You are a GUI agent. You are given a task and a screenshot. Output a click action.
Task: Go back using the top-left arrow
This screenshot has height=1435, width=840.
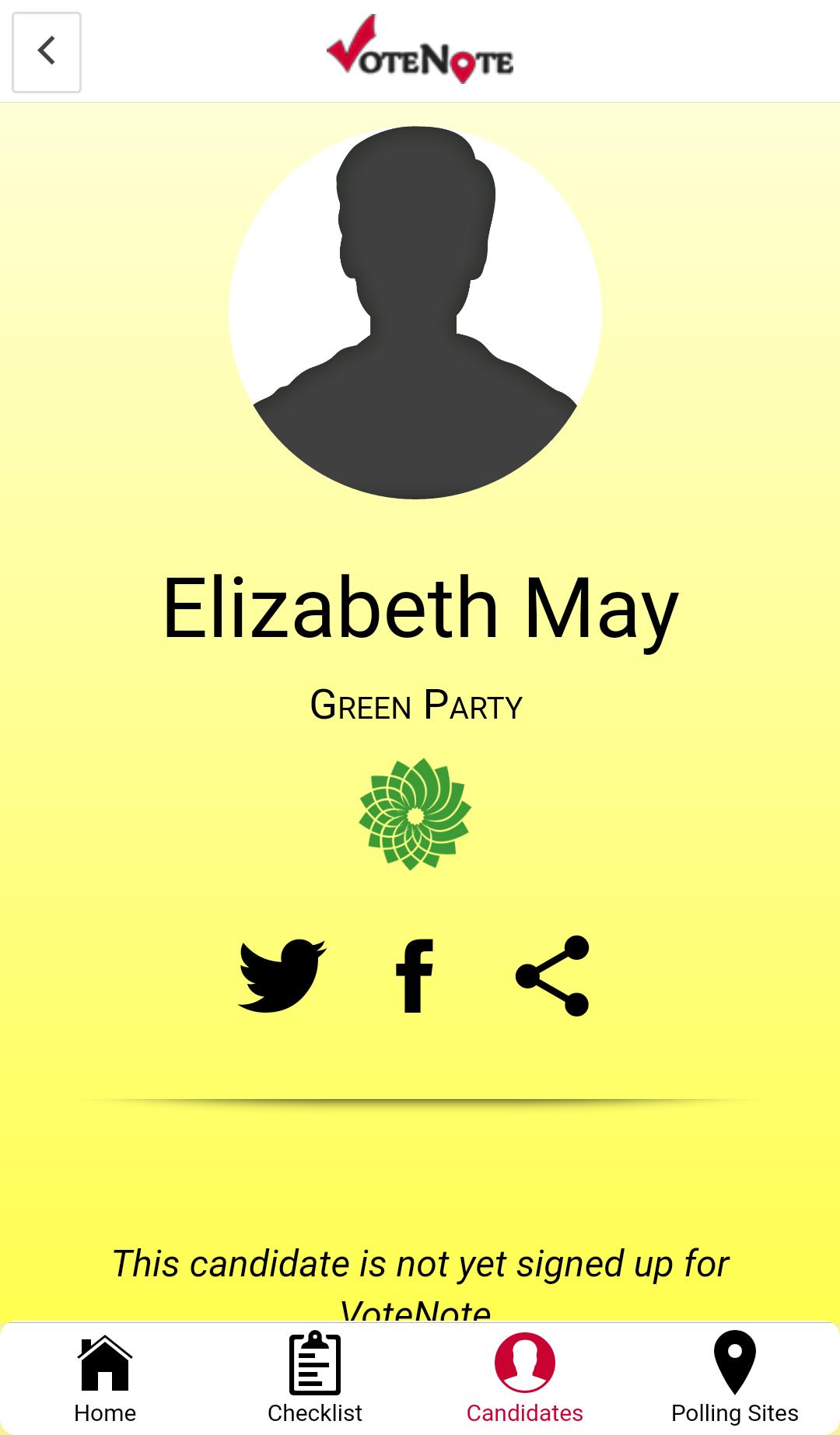point(47,52)
